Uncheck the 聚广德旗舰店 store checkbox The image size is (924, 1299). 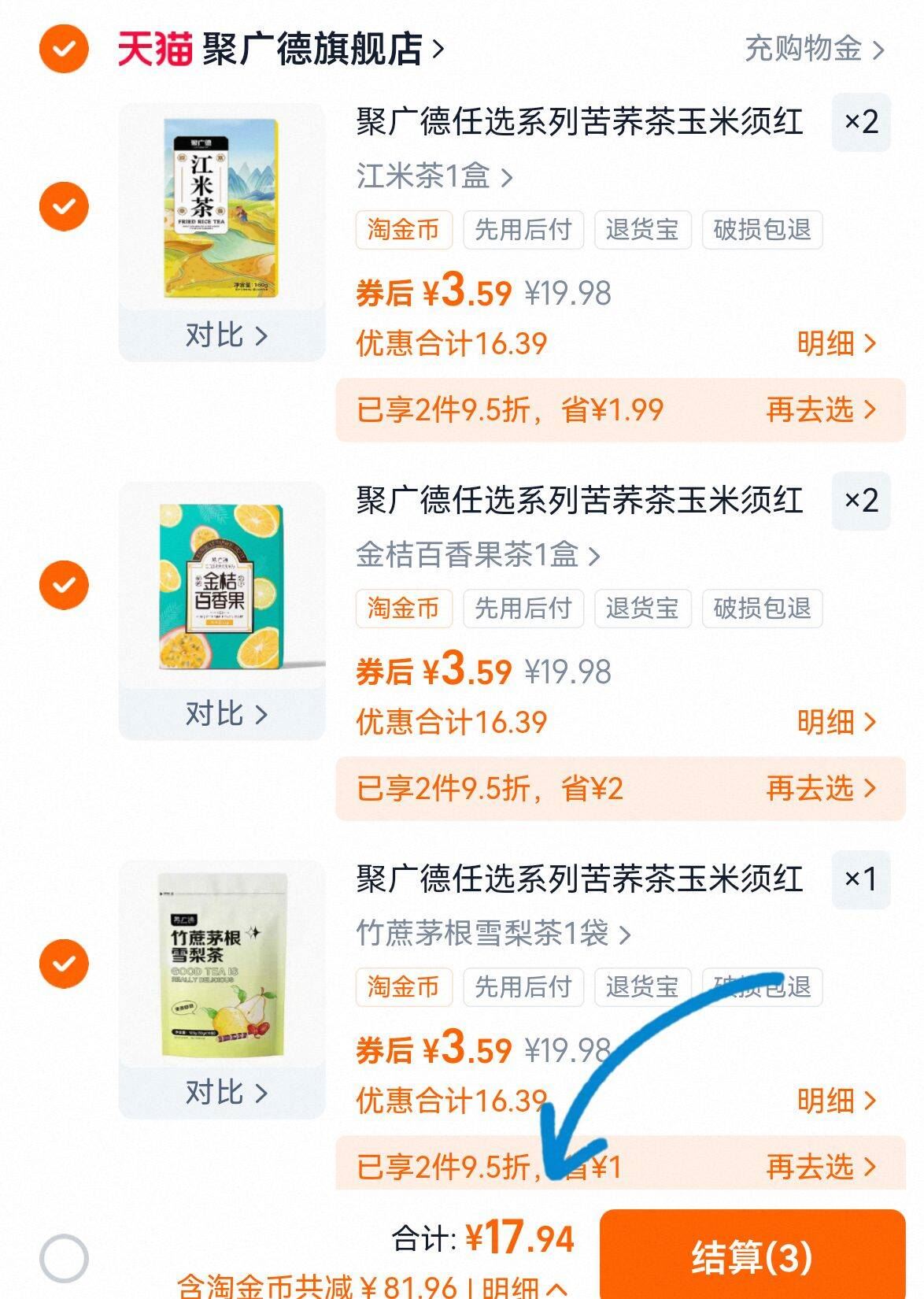[x=64, y=49]
